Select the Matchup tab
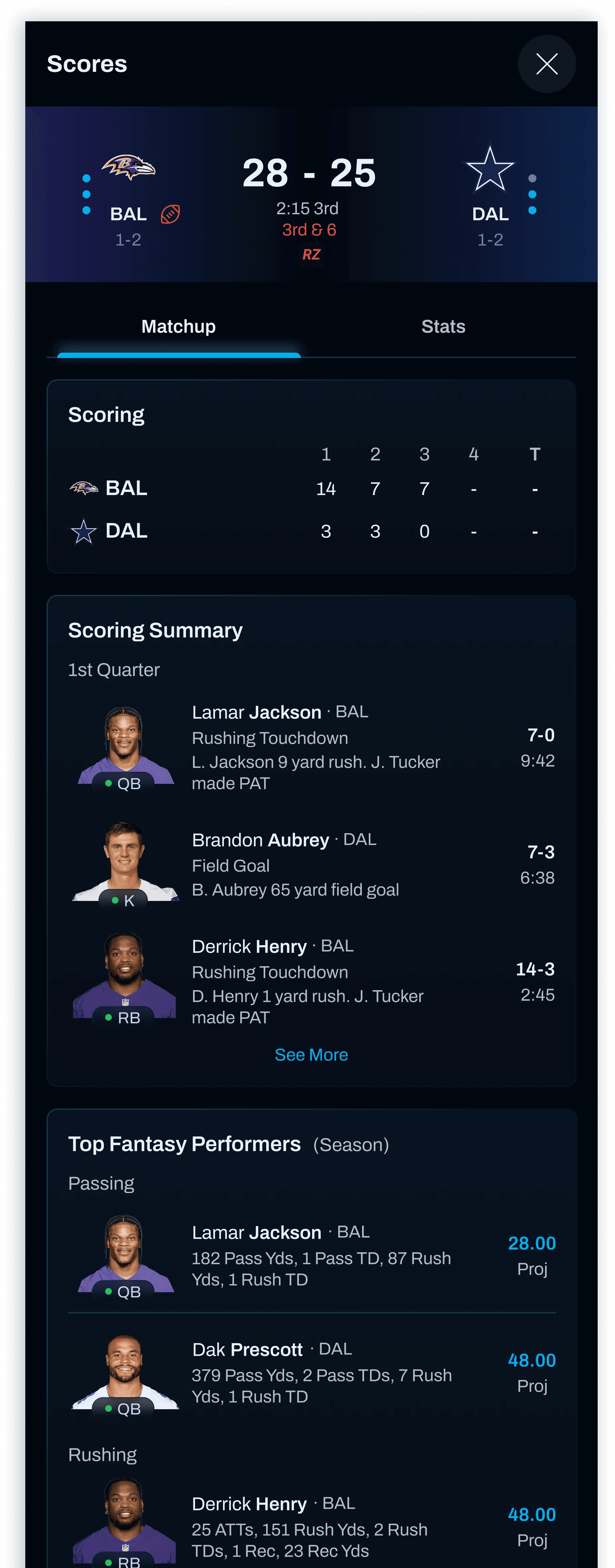615x1568 pixels. click(x=178, y=327)
